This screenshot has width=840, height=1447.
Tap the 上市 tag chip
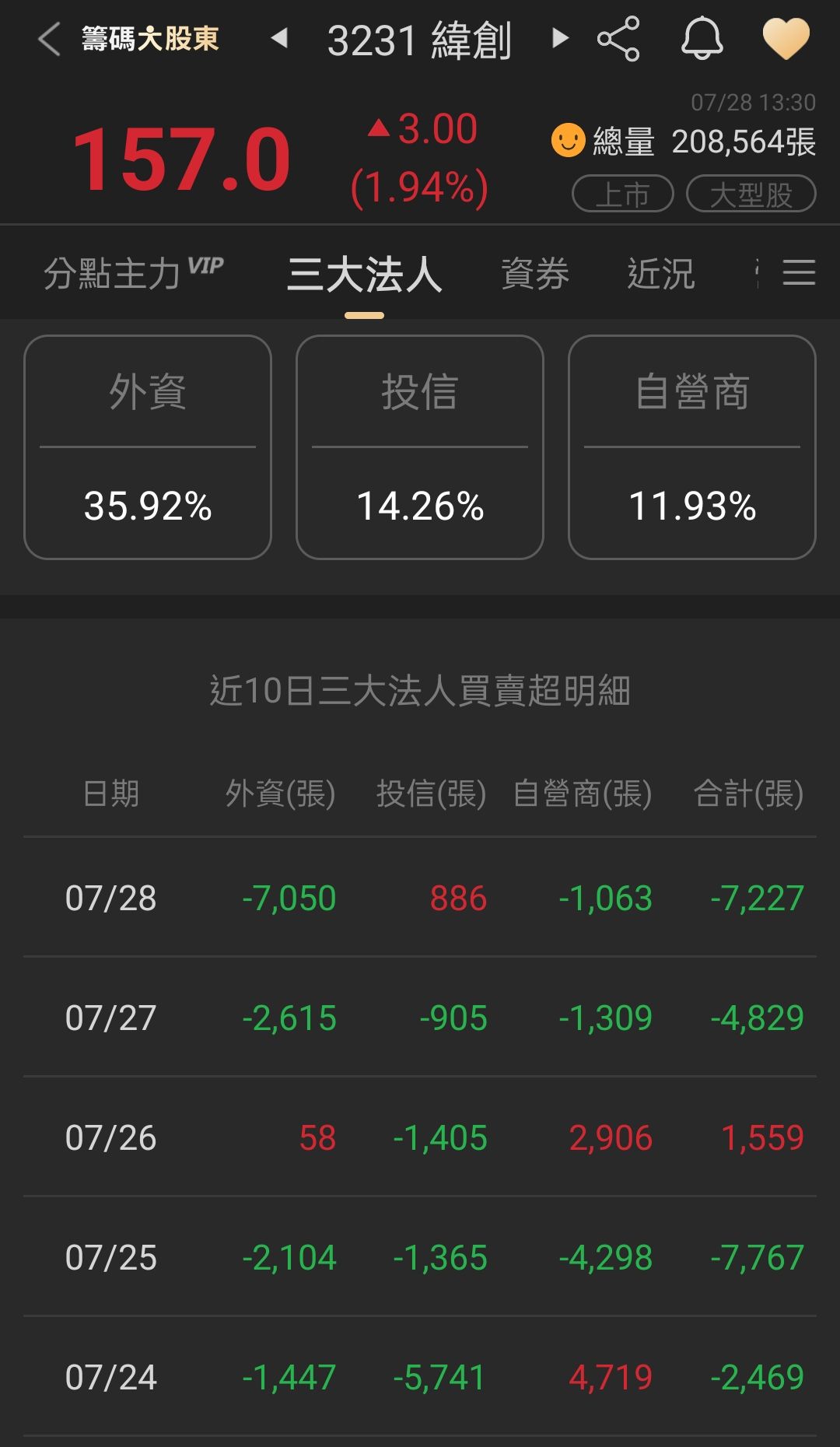coord(623,194)
